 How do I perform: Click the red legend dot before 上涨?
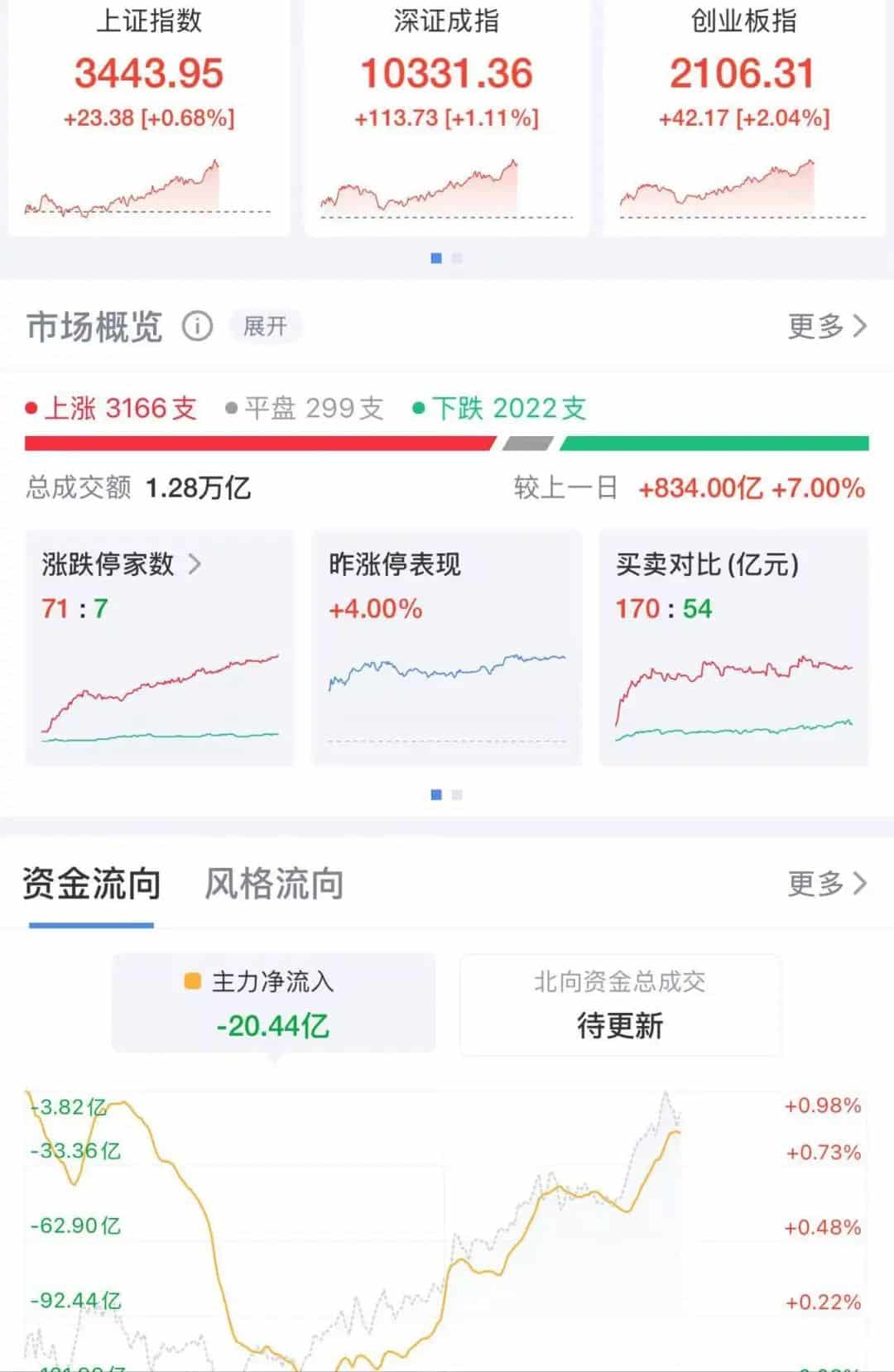31,408
